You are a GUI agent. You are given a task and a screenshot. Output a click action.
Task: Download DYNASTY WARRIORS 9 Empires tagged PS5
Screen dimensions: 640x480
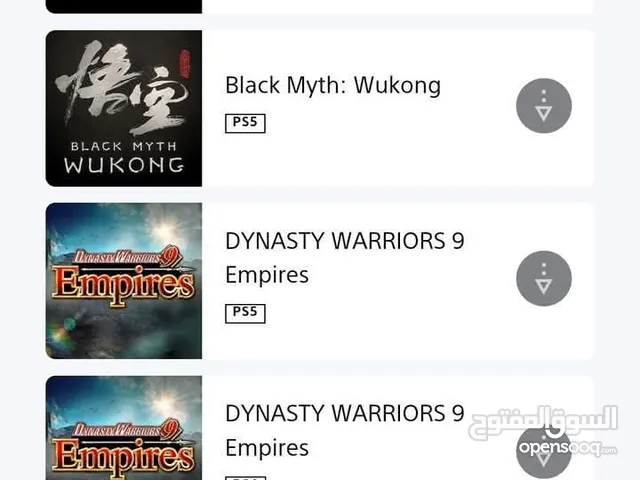[543, 278]
